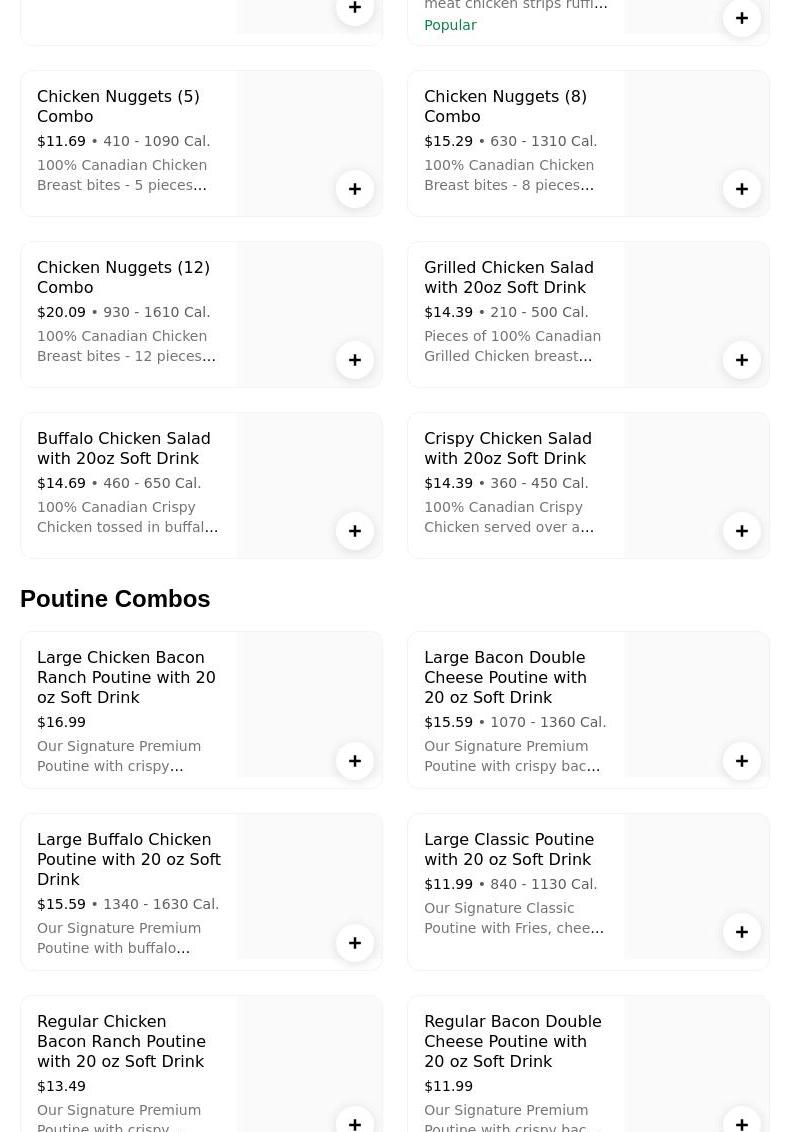Add Large Chicken Bacon Ranch Poutine
This screenshot has height=1132, width=804.
coord(355,761)
